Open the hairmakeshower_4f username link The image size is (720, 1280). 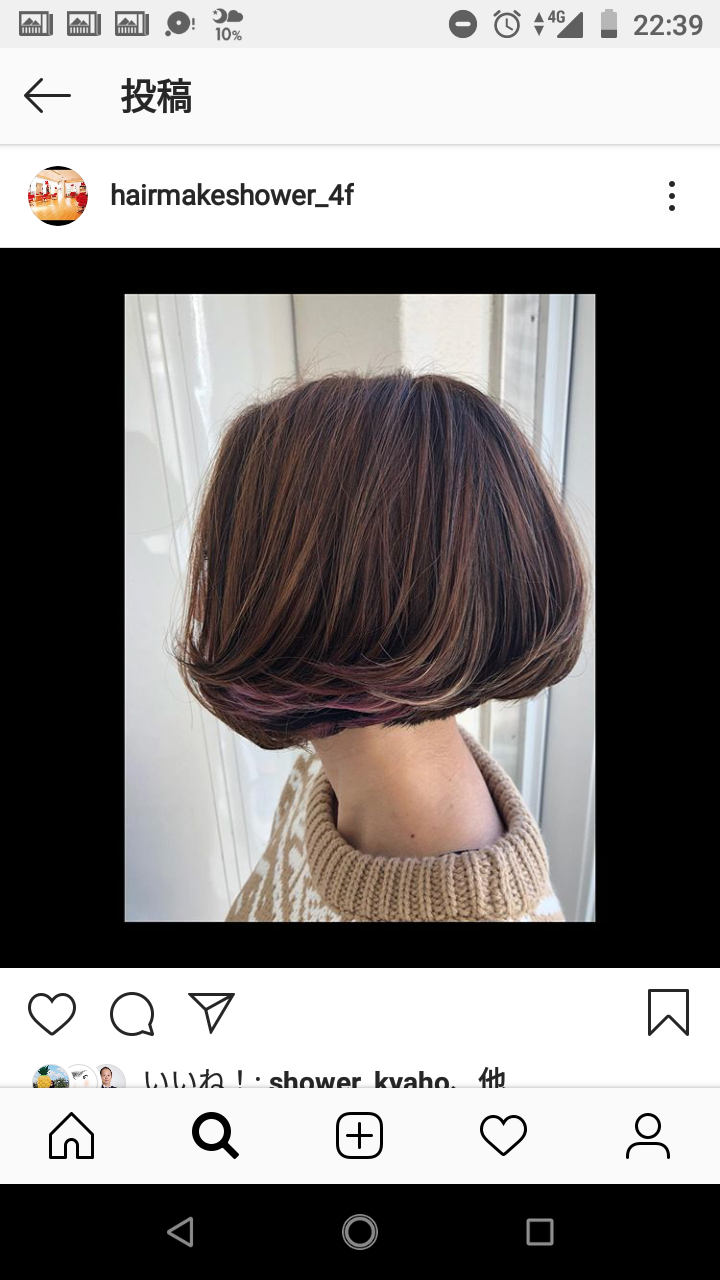(232, 195)
